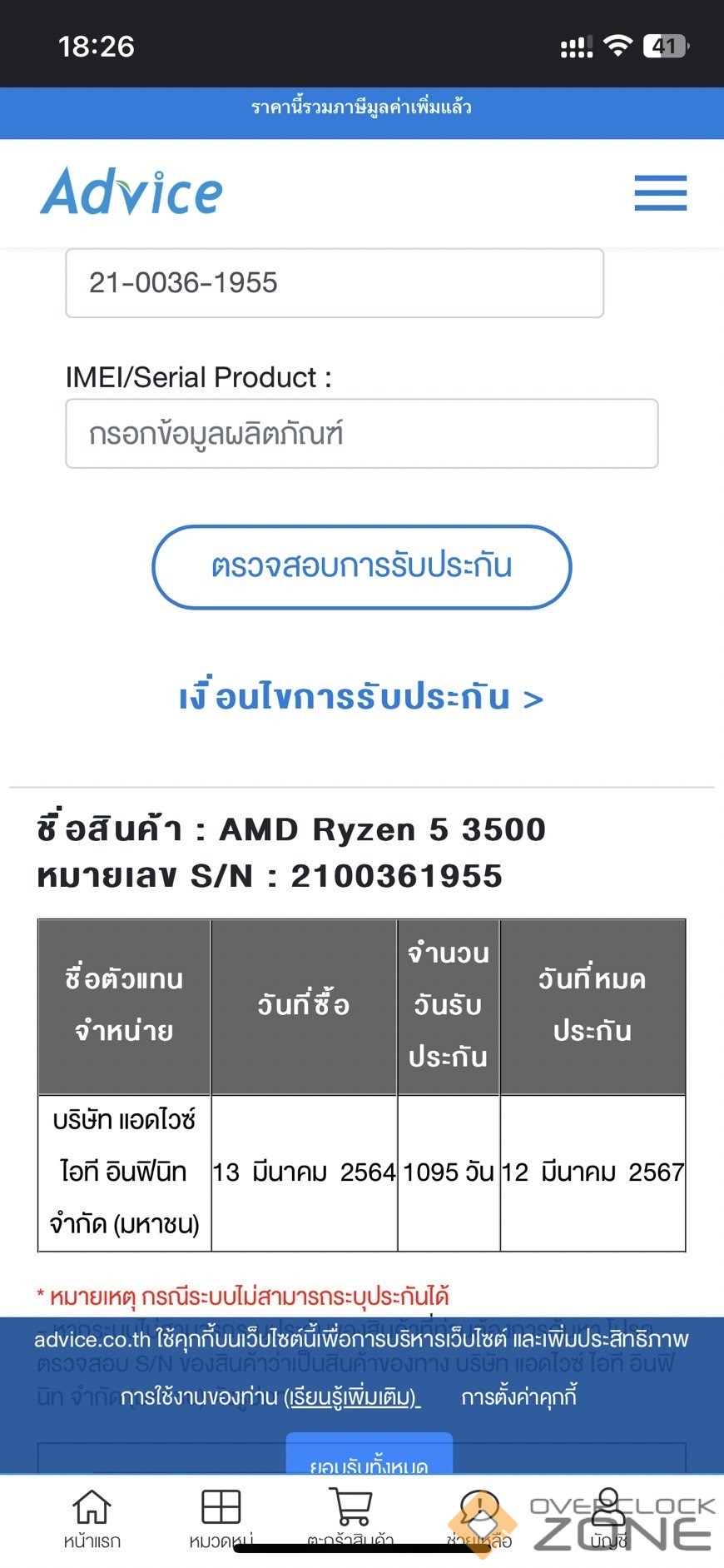Open the เงื่อนไขการรับประกัน link
The image size is (724, 1568).
coord(361,697)
